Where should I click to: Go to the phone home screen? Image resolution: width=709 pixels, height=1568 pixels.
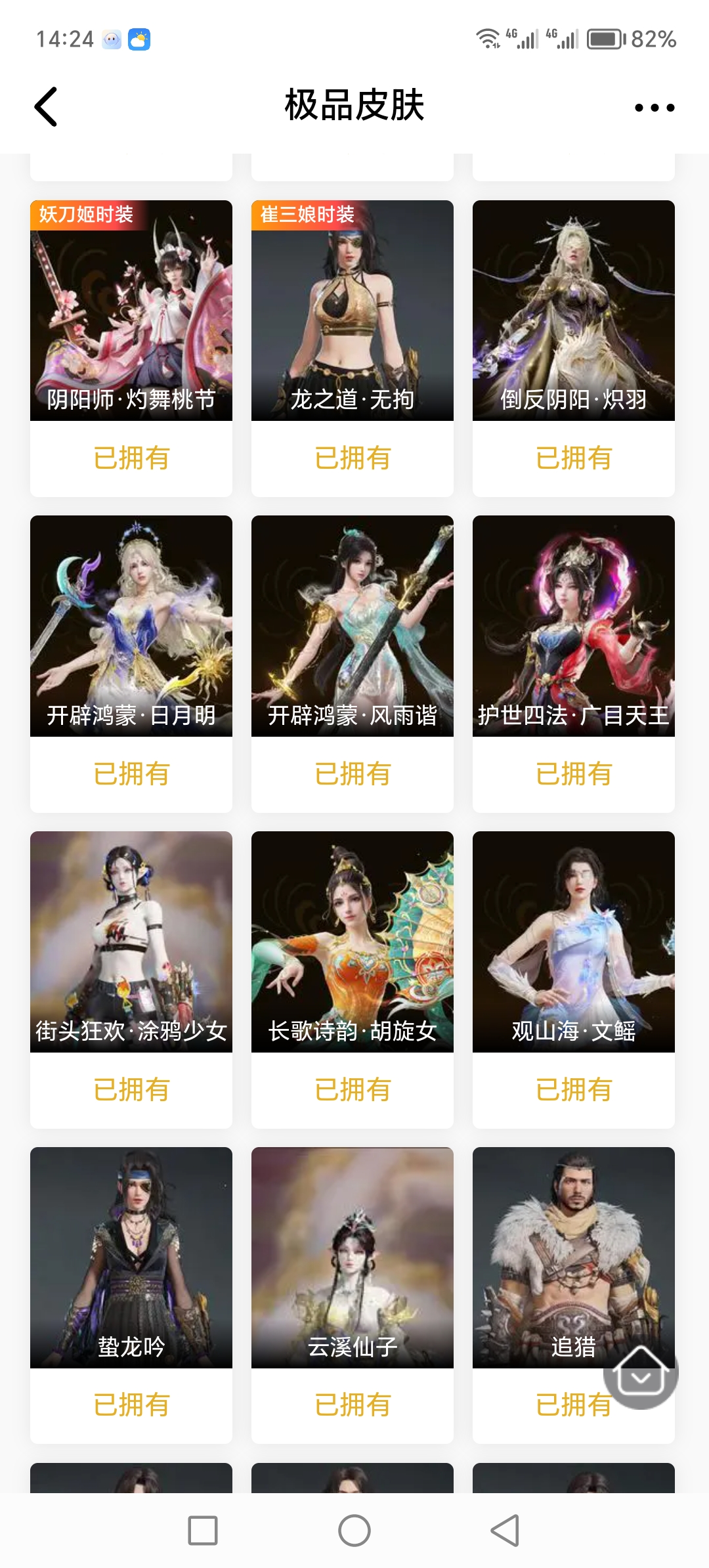tap(354, 1531)
